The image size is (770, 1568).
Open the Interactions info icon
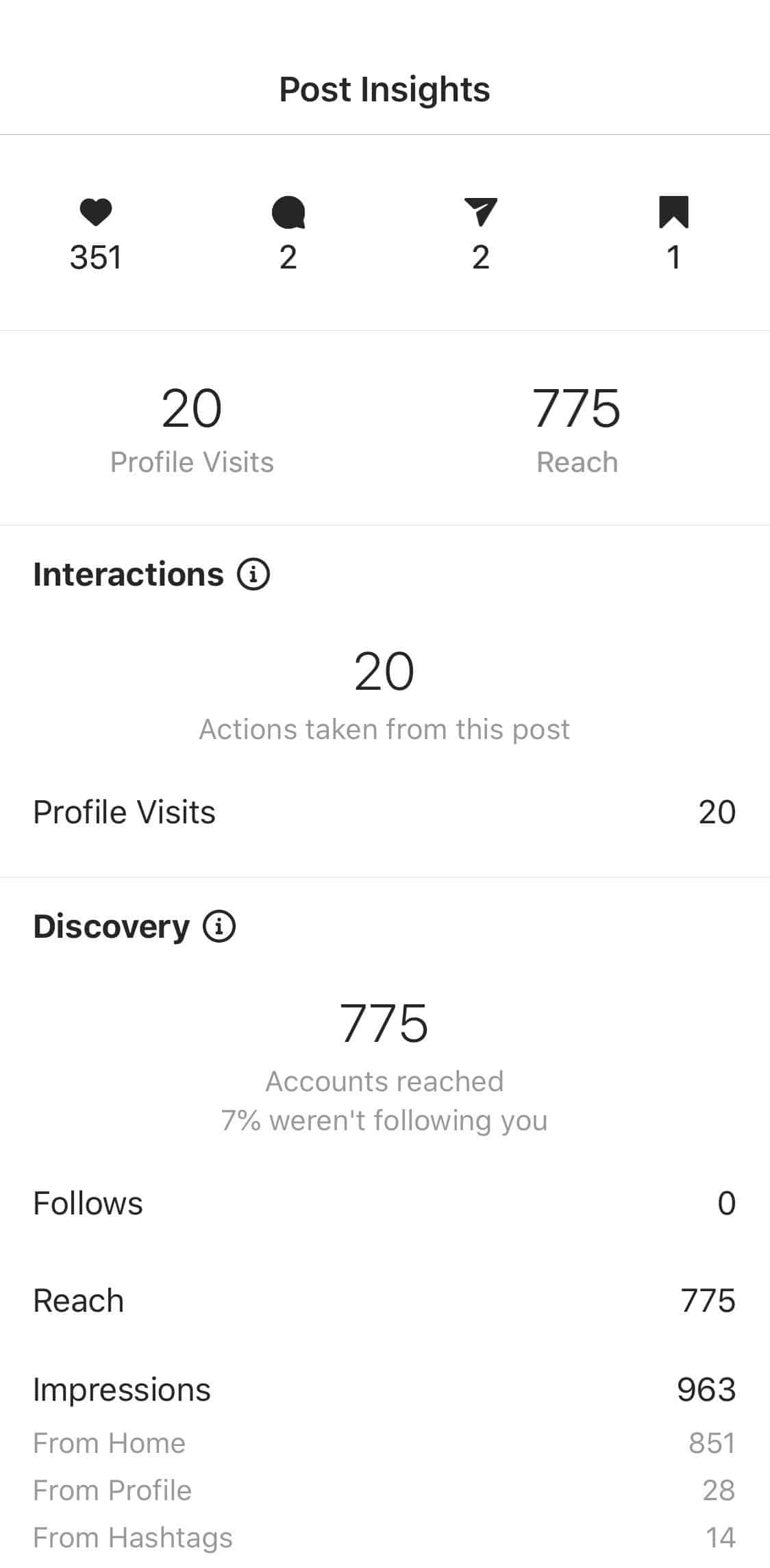pos(253,575)
